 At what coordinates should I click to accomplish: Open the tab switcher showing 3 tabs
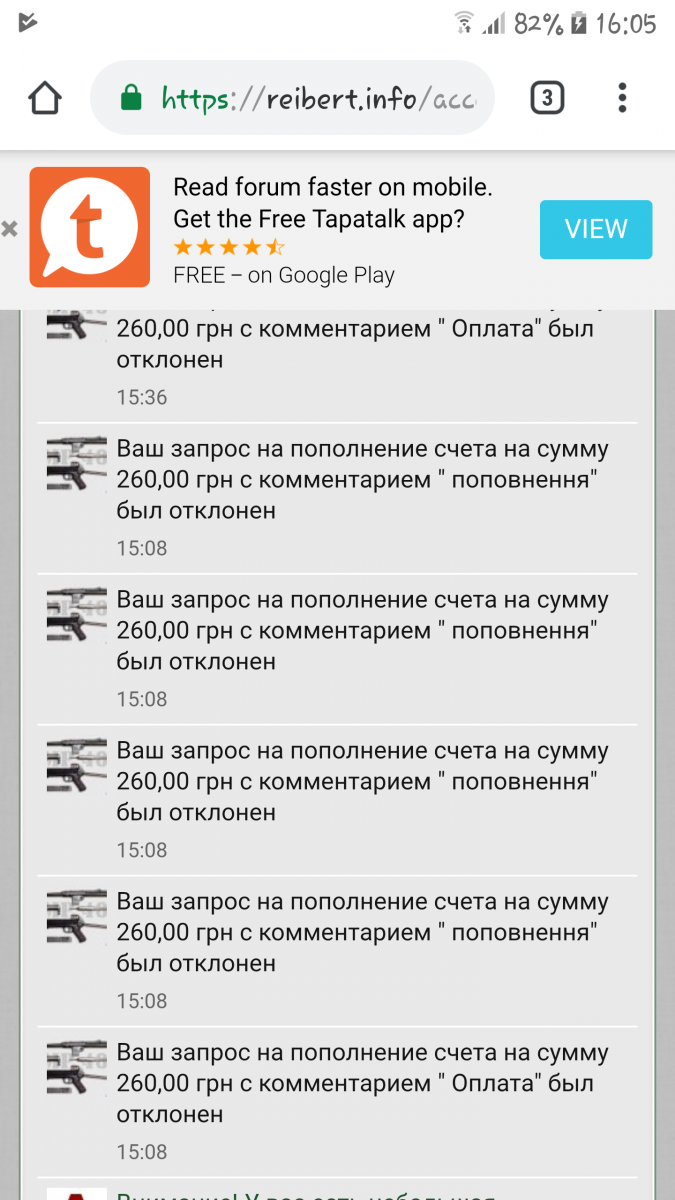(546, 98)
